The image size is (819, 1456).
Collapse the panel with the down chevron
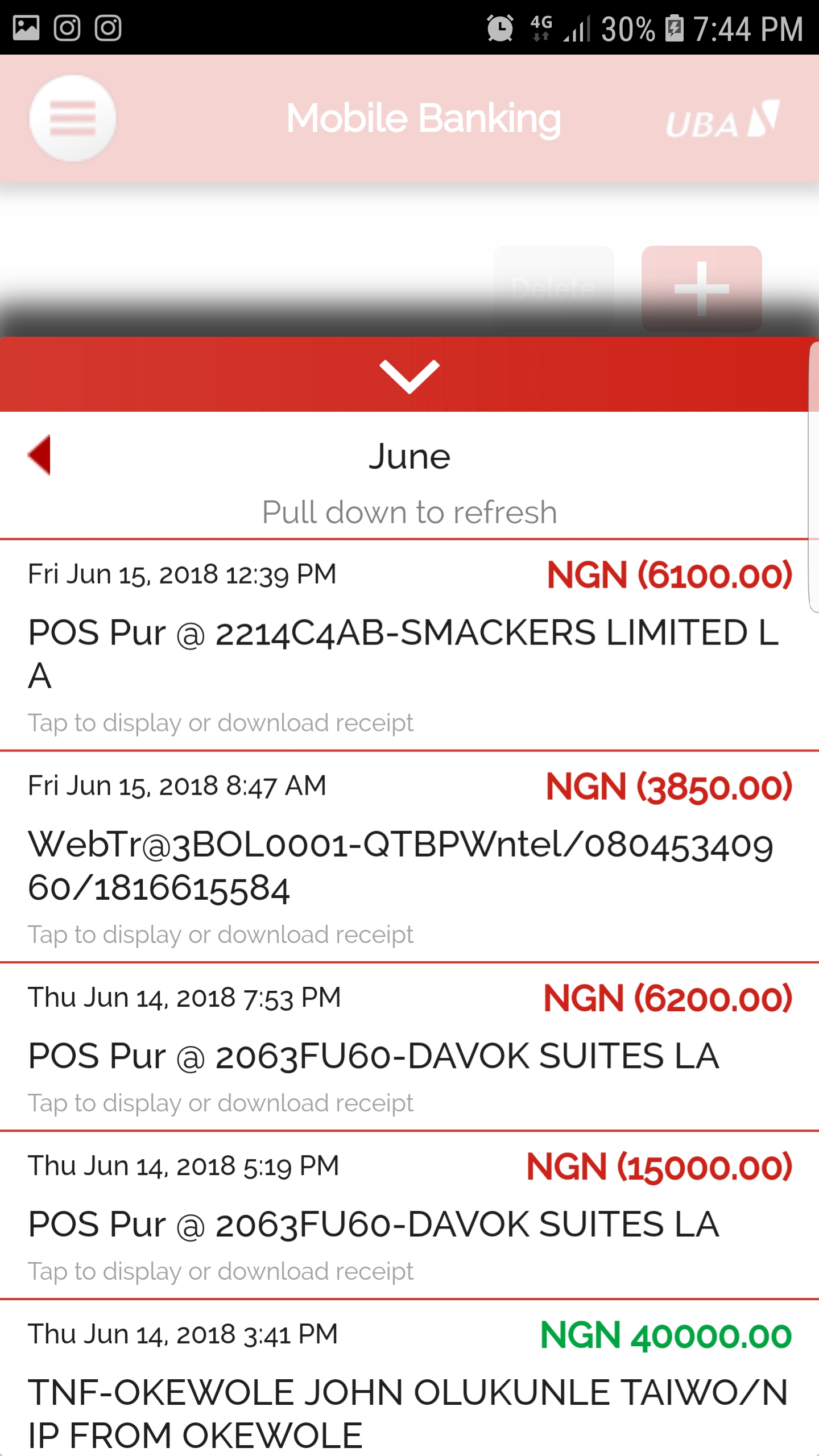(x=409, y=376)
